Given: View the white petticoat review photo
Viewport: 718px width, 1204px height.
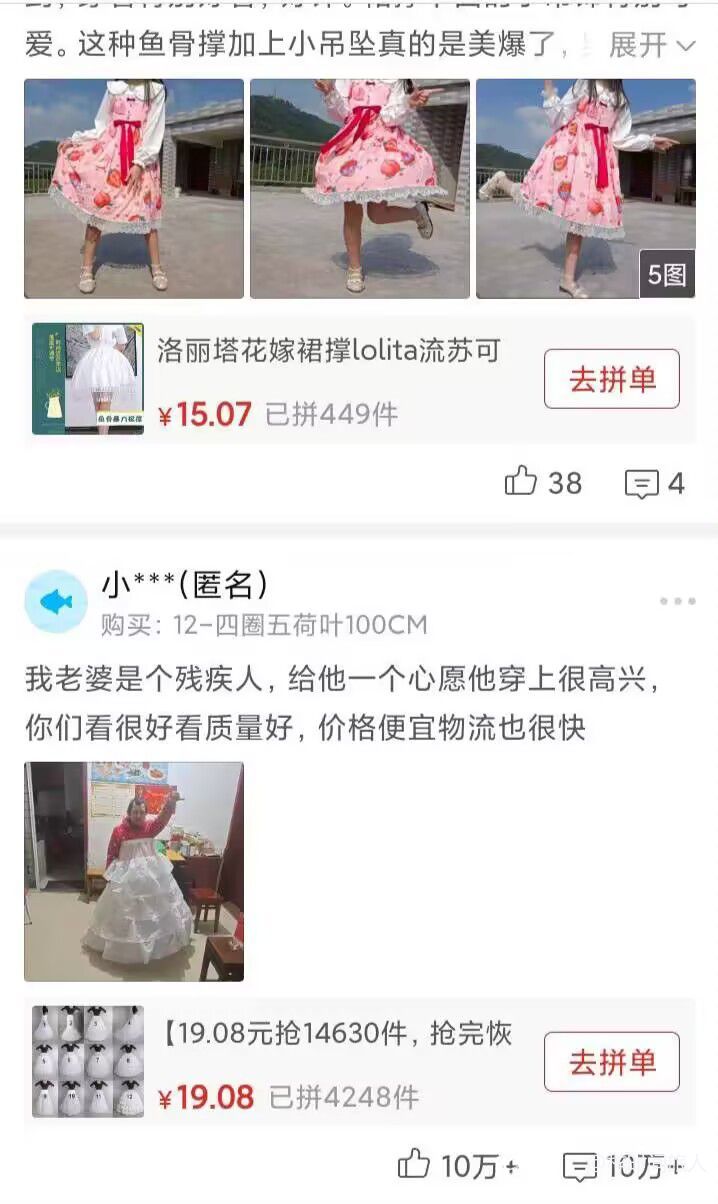Looking at the screenshot, I should coord(134,871).
